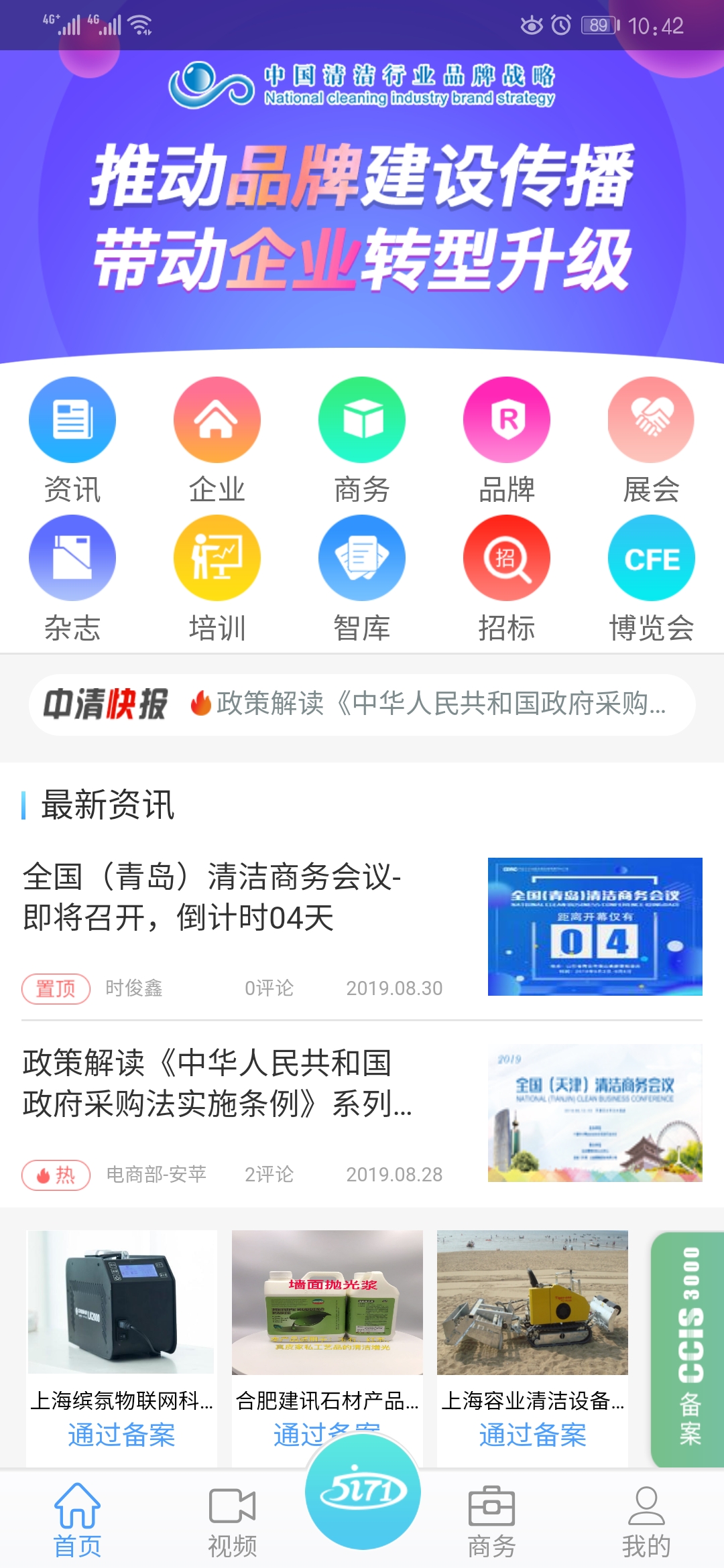Select the 杂志 (Magazine) icon
This screenshot has height=1568, width=724.
[x=72, y=558]
